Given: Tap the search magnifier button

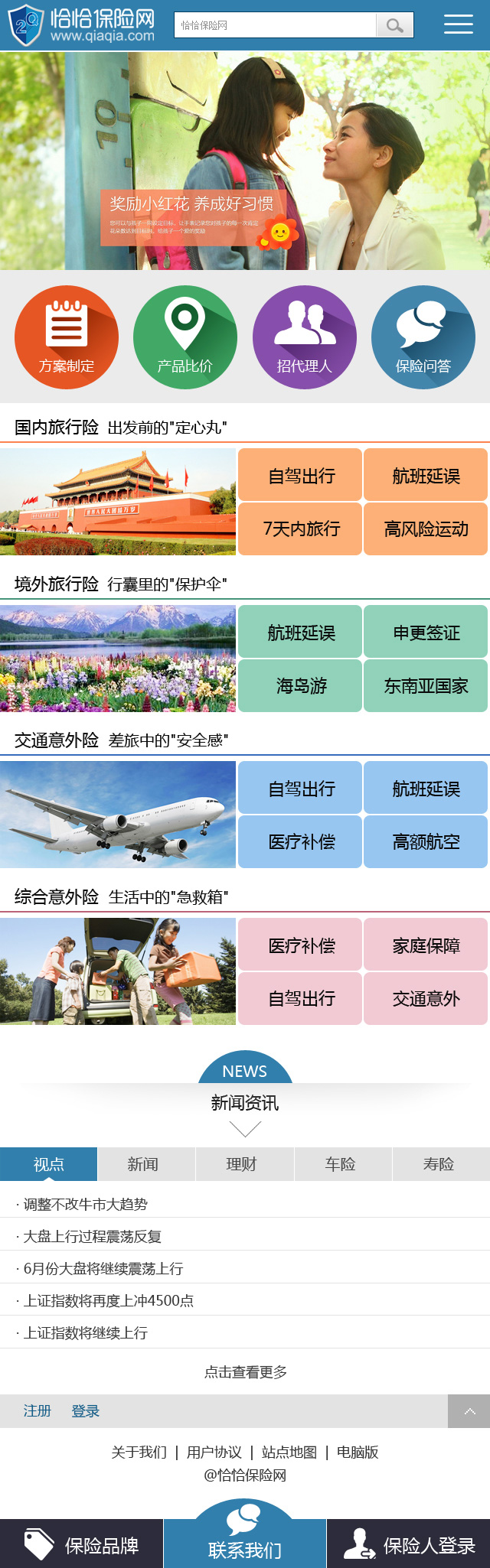Looking at the screenshot, I should click(x=394, y=25).
